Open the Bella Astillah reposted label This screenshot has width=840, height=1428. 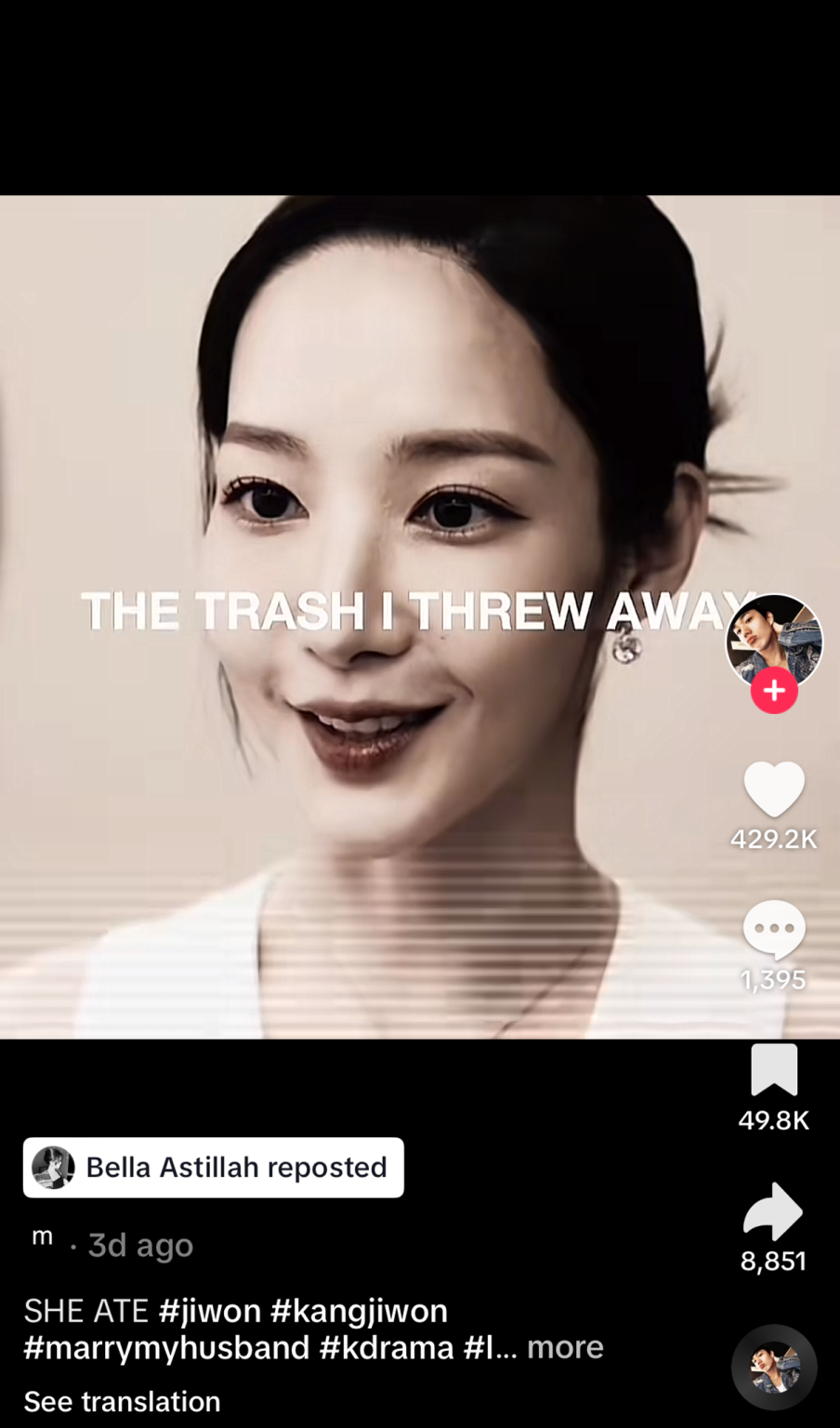click(214, 1168)
